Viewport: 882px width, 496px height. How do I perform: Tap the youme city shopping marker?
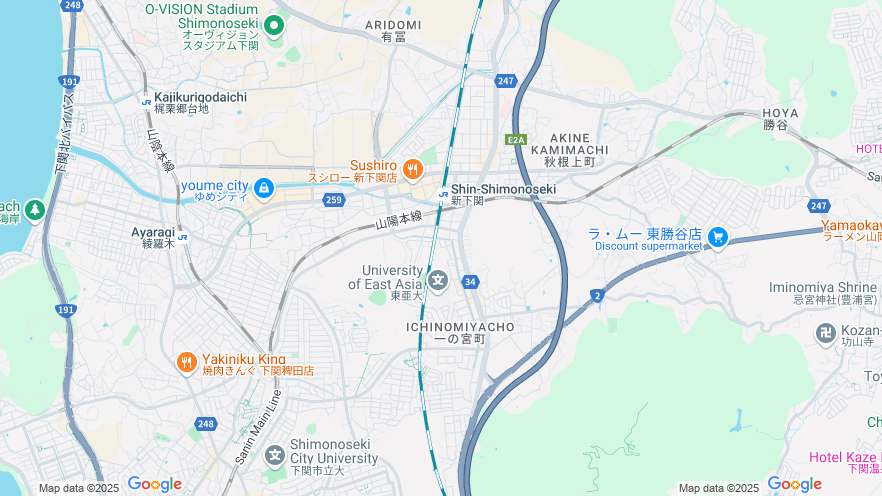(263, 187)
